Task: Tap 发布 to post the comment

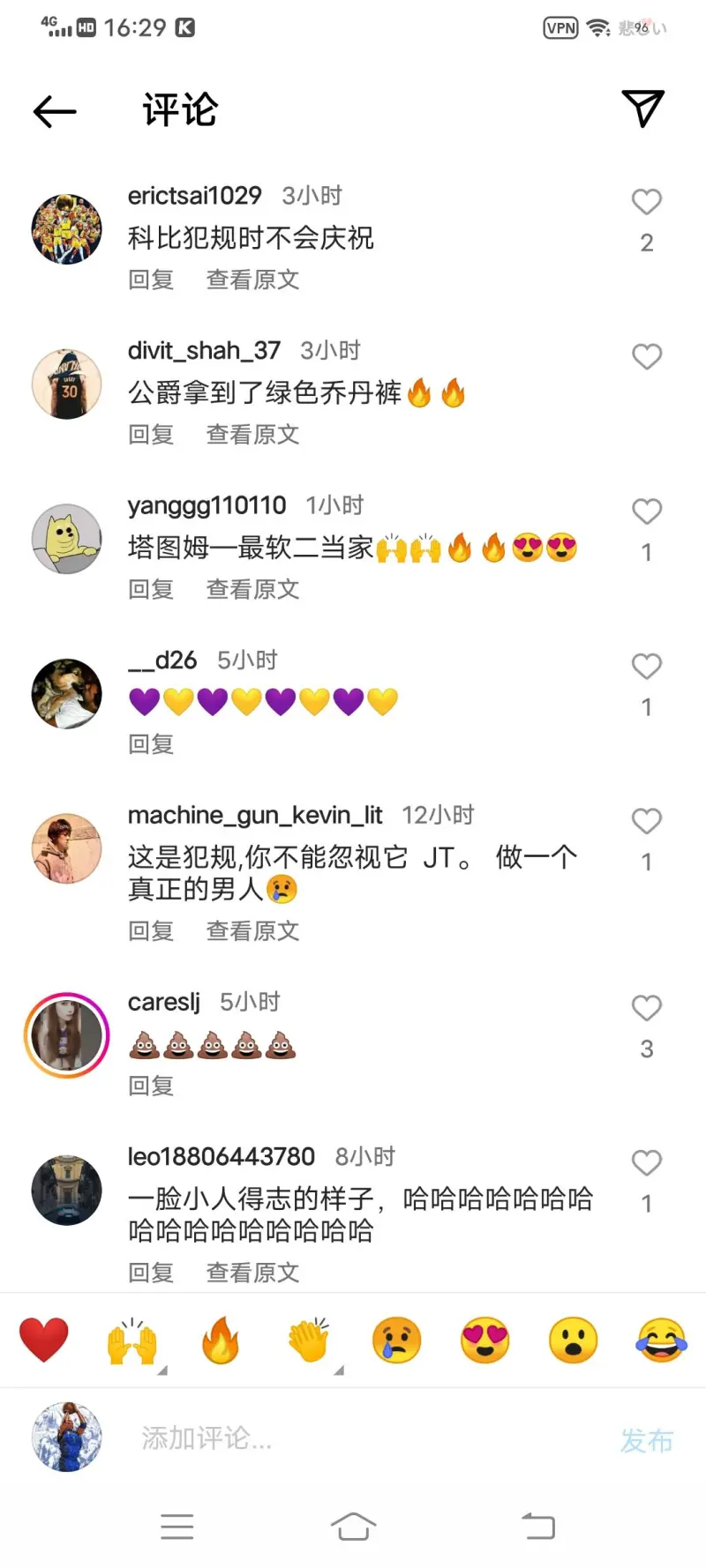Action: (x=646, y=1440)
